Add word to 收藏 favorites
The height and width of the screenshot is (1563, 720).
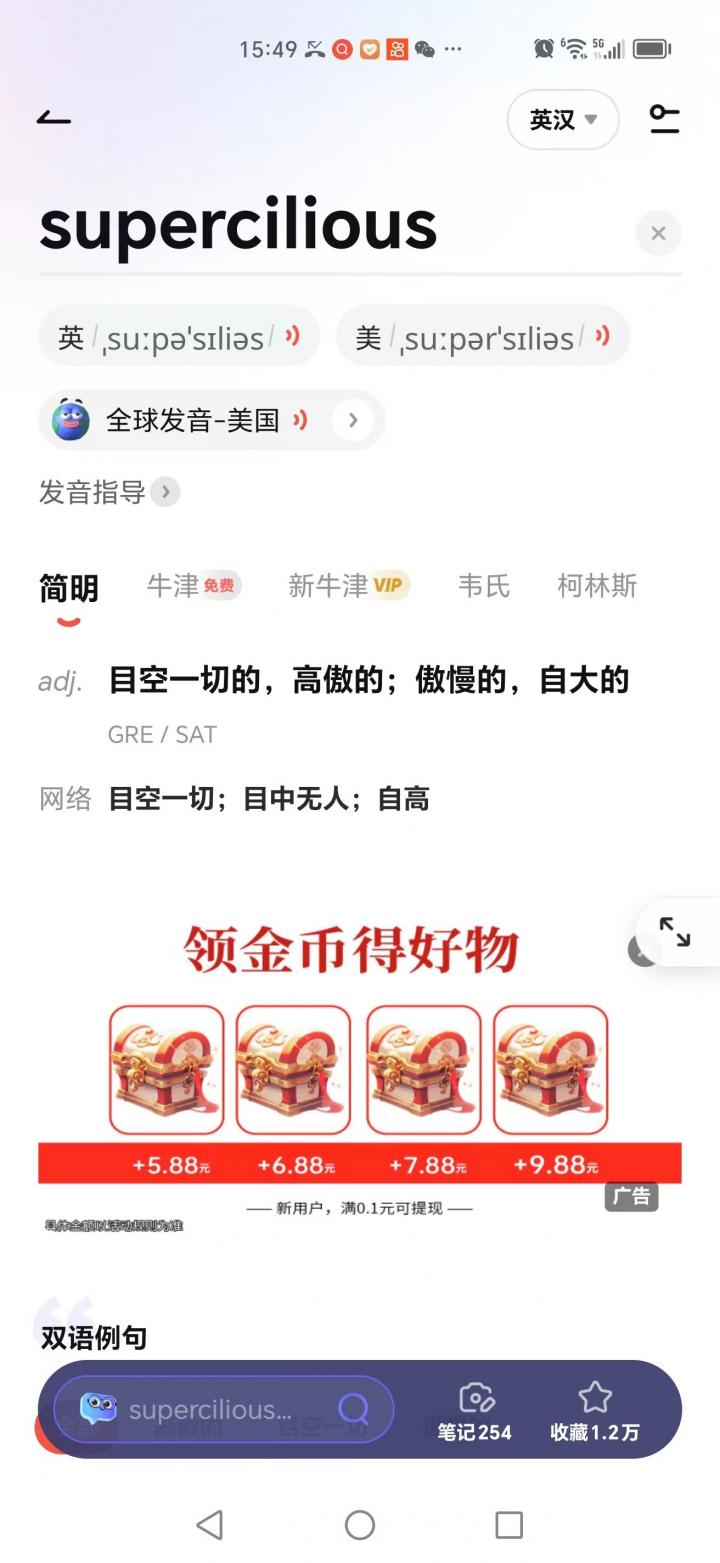[x=595, y=1410]
